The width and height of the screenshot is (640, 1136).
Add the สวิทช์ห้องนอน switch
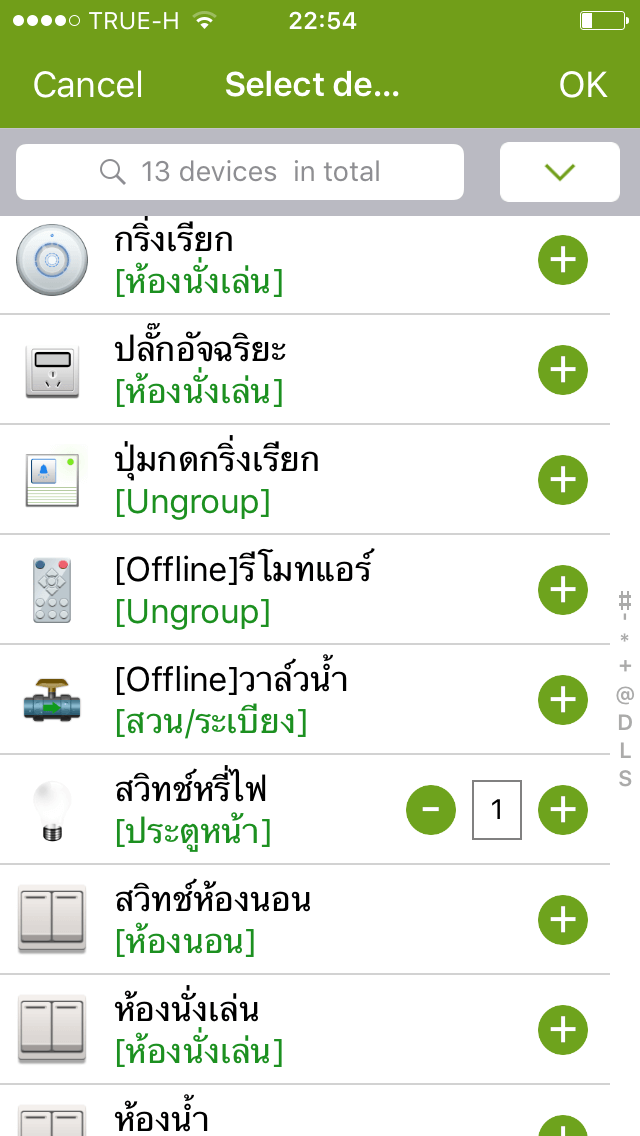coord(562,920)
